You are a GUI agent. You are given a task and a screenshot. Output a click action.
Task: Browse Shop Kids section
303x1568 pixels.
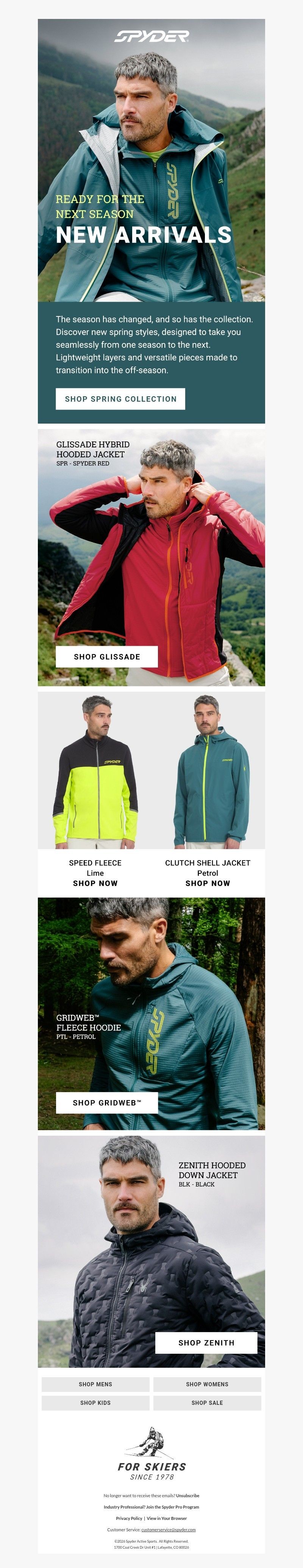tap(95, 1403)
